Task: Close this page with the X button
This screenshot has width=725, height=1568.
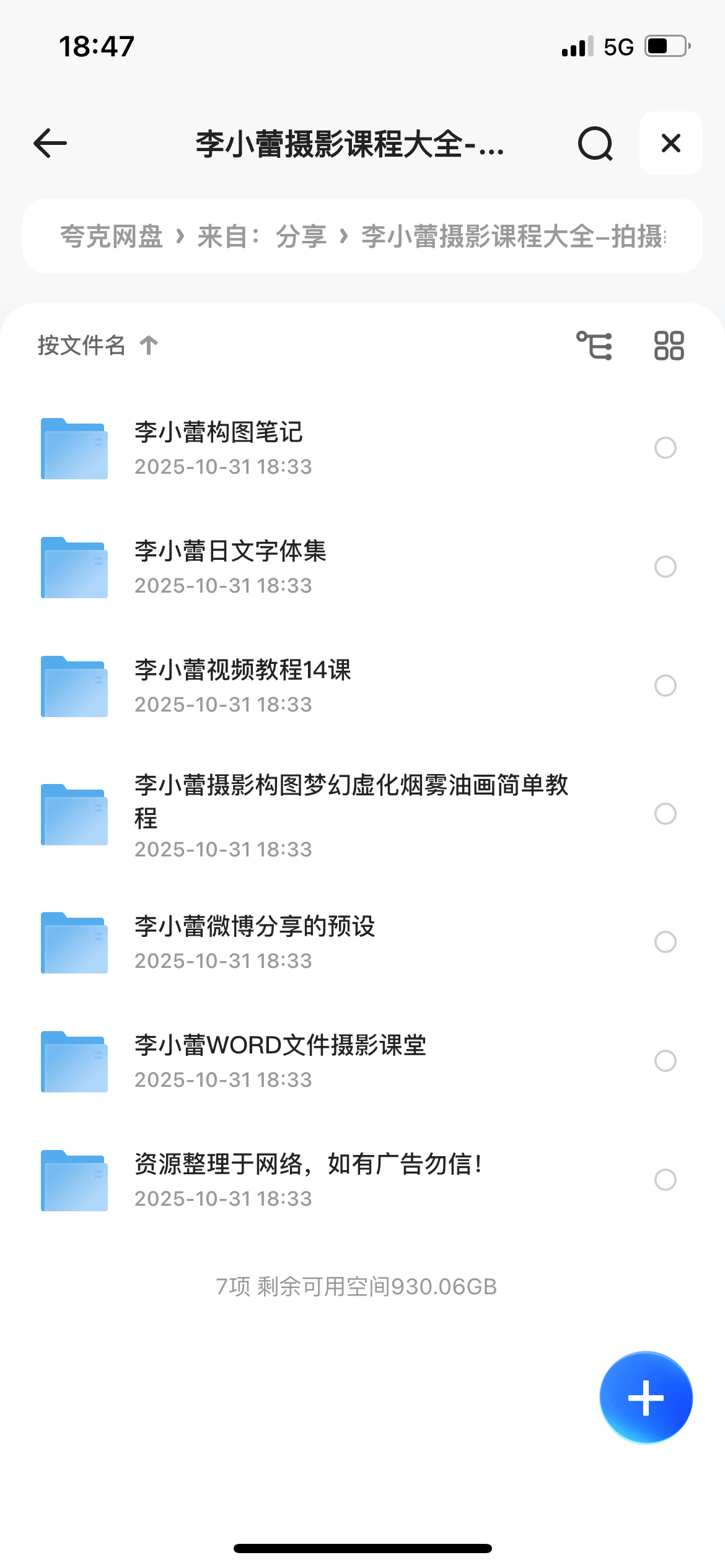Action: [x=670, y=144]
